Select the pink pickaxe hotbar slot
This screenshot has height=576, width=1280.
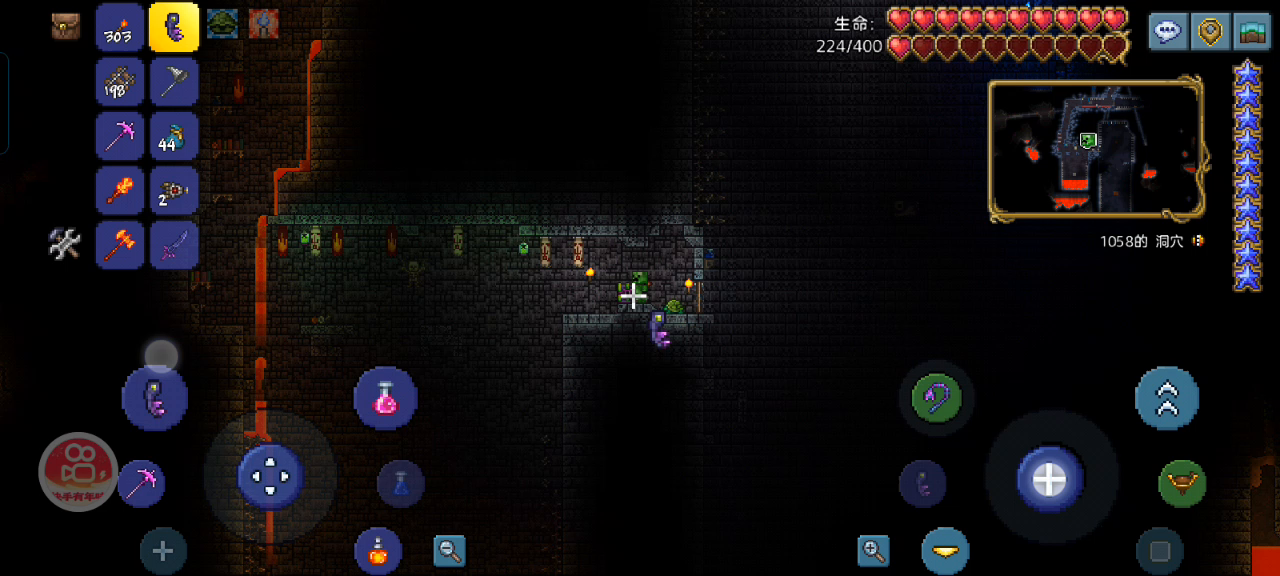click(x=120, y=135)
